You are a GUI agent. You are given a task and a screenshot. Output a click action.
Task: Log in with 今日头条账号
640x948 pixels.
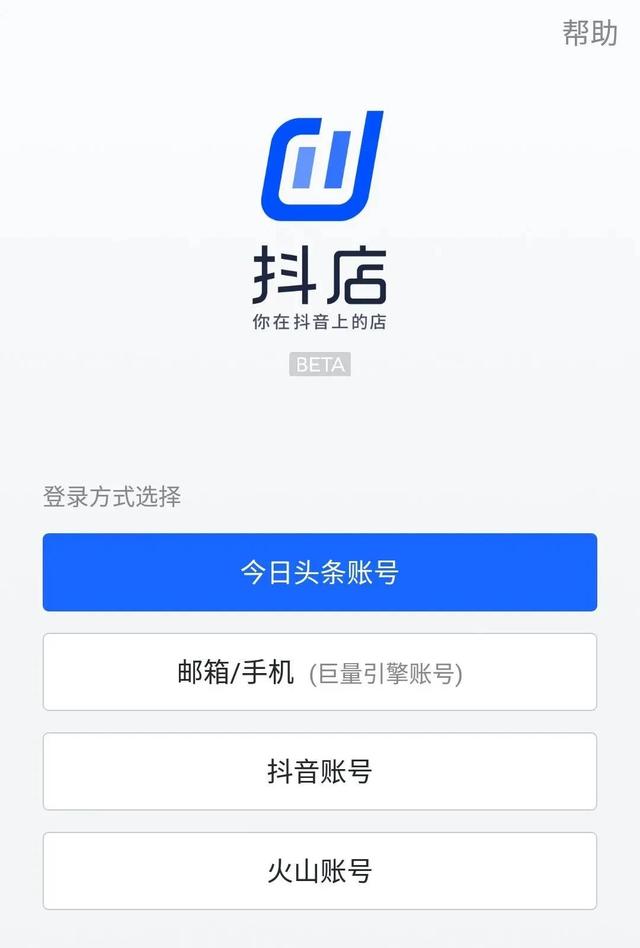[319, 572]
